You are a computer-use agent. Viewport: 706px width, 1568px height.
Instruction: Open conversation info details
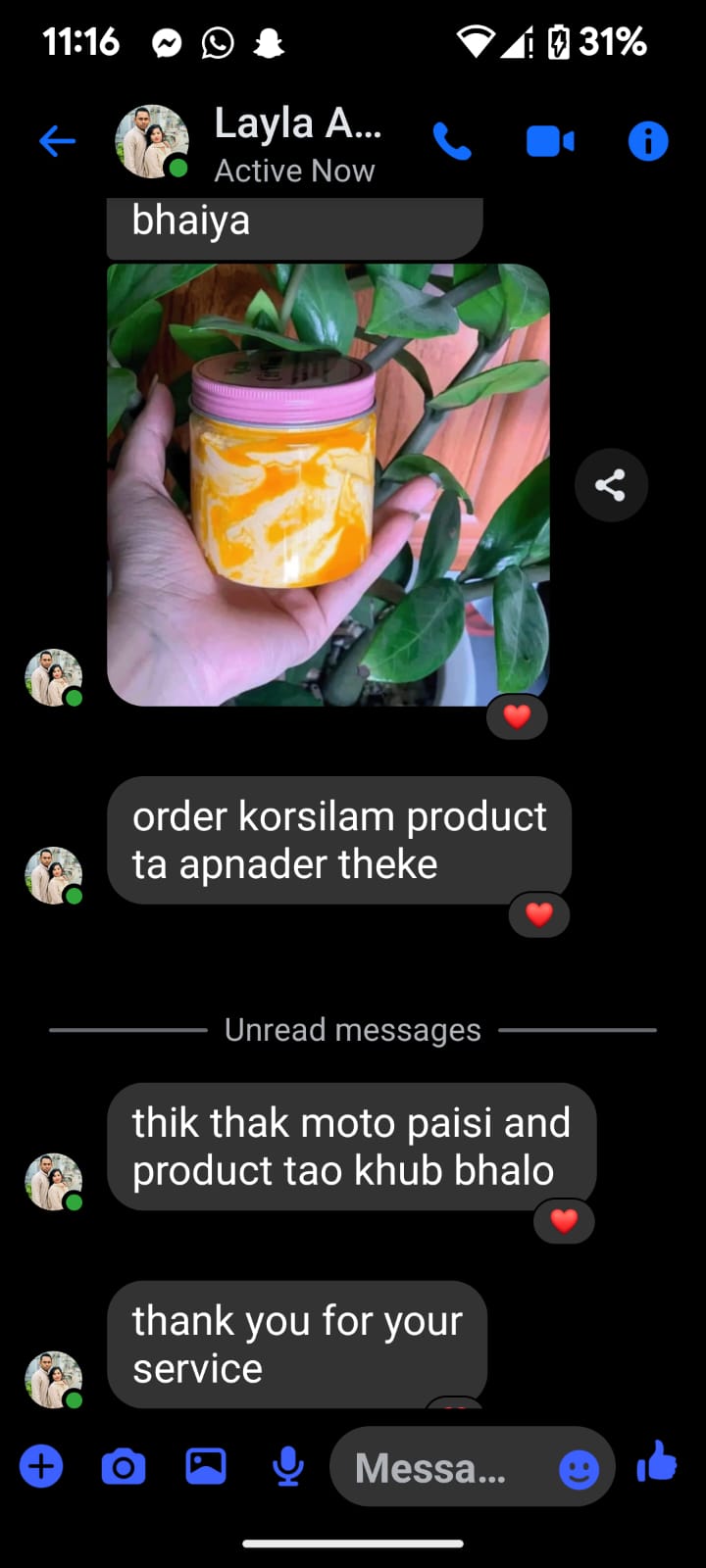(647, 142)
